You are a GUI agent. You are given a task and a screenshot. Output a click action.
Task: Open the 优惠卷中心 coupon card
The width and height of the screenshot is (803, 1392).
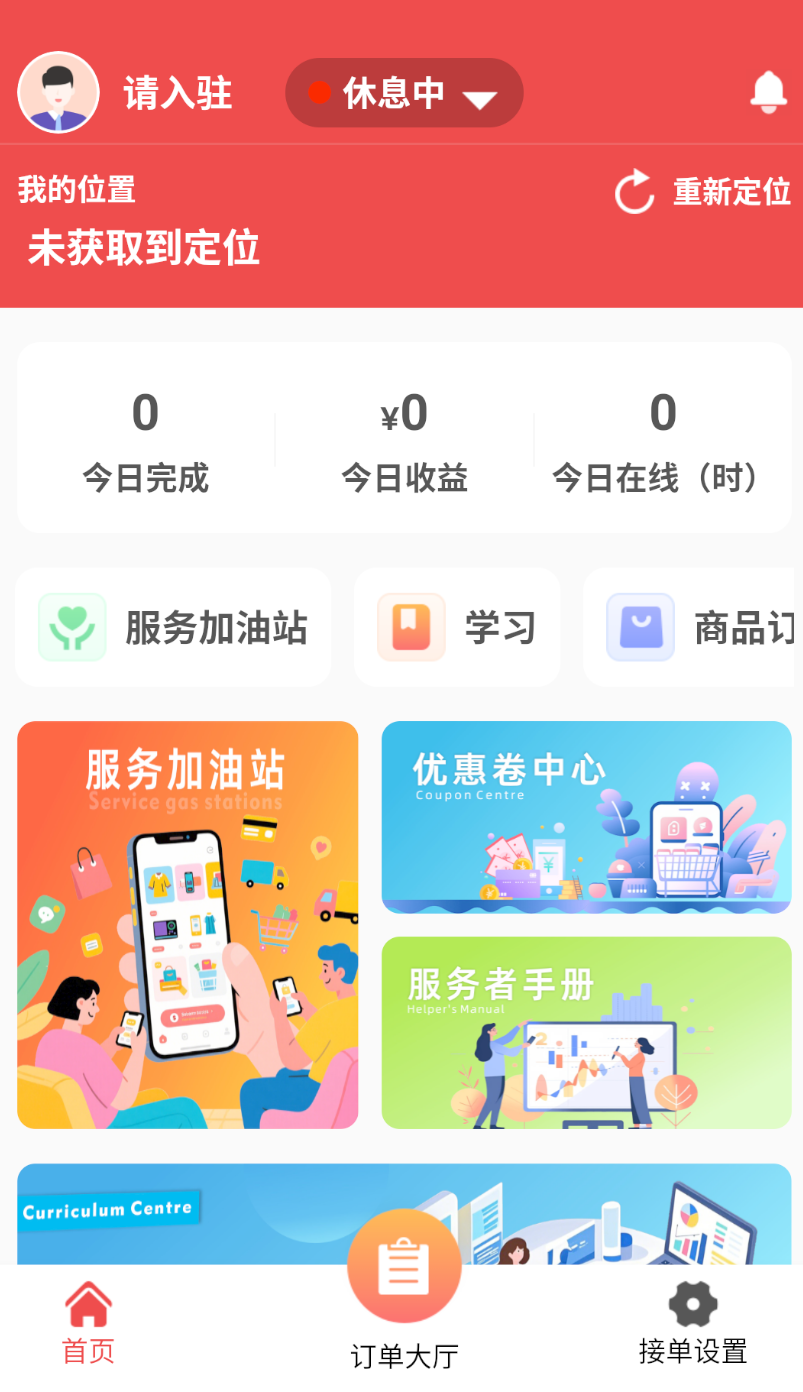586,817
